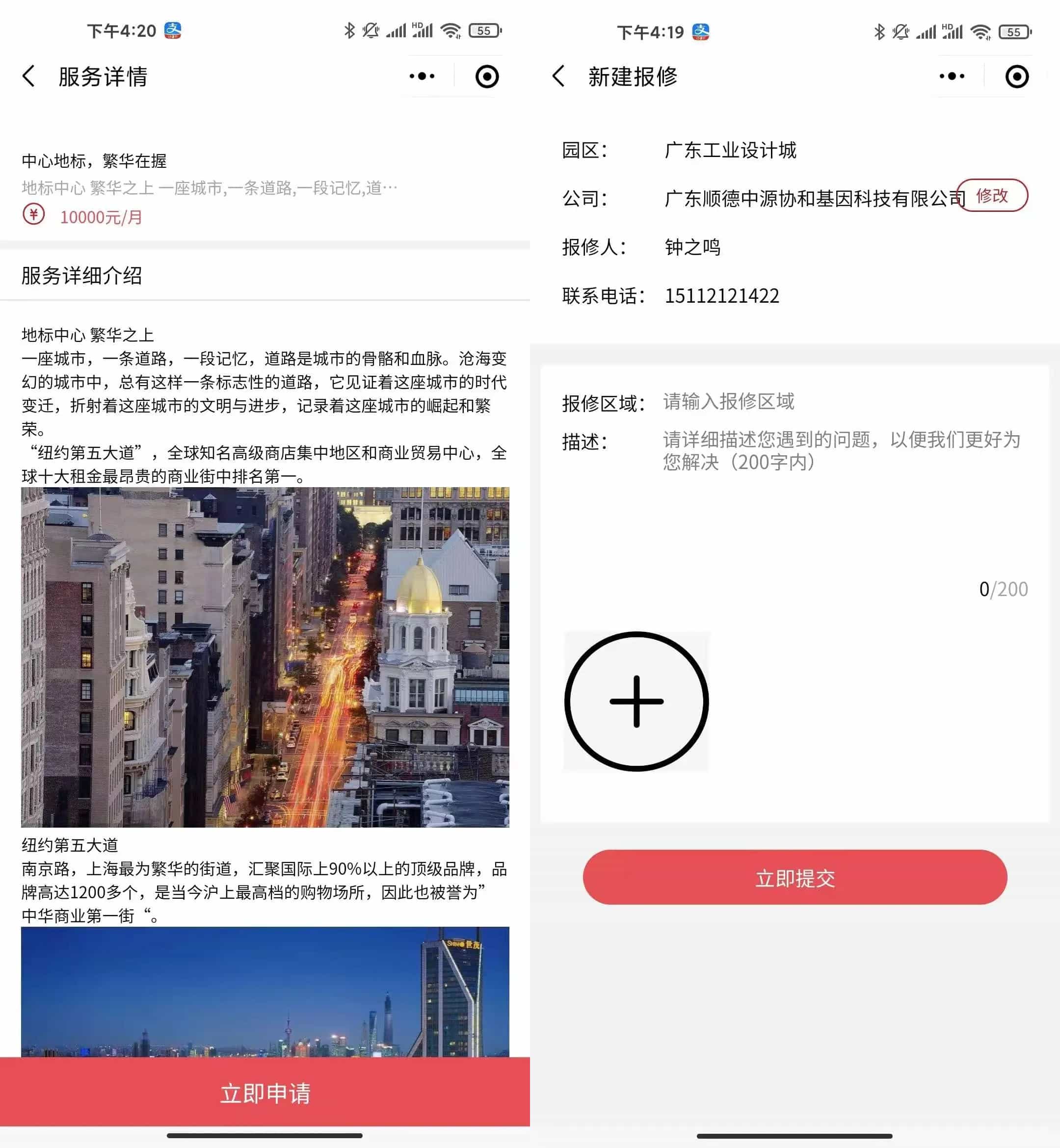
Task: Tap 立即申请 to apply now
Action: (265, 1093)
